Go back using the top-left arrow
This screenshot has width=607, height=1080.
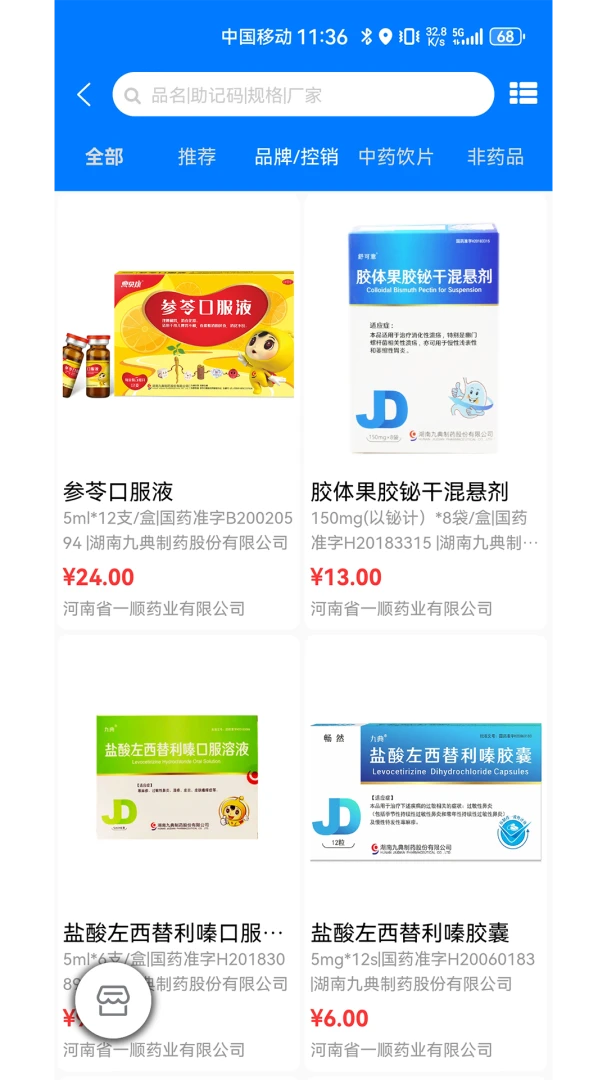[x=84, y=94]
